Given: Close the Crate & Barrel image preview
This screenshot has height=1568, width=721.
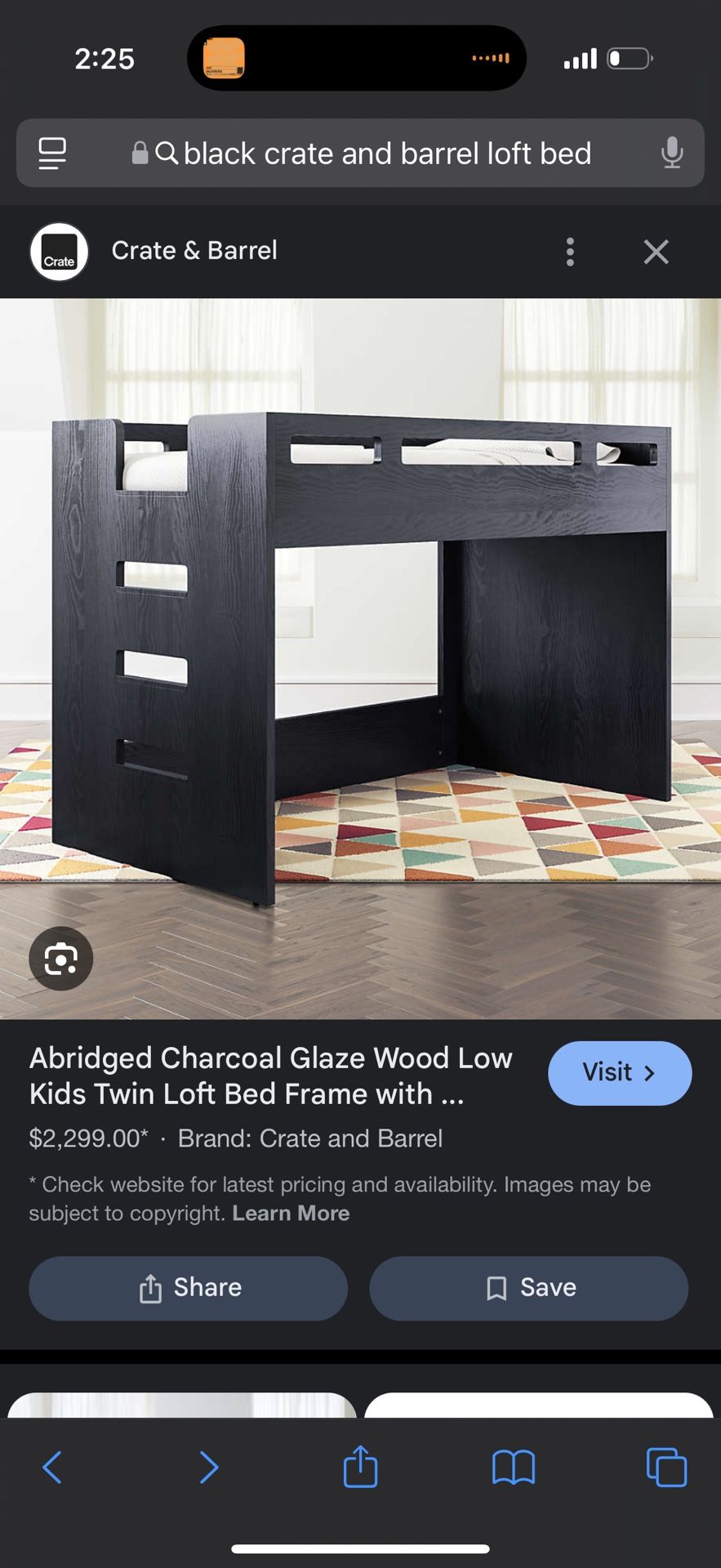Looking at the screenshot, I should click(656, 252).
